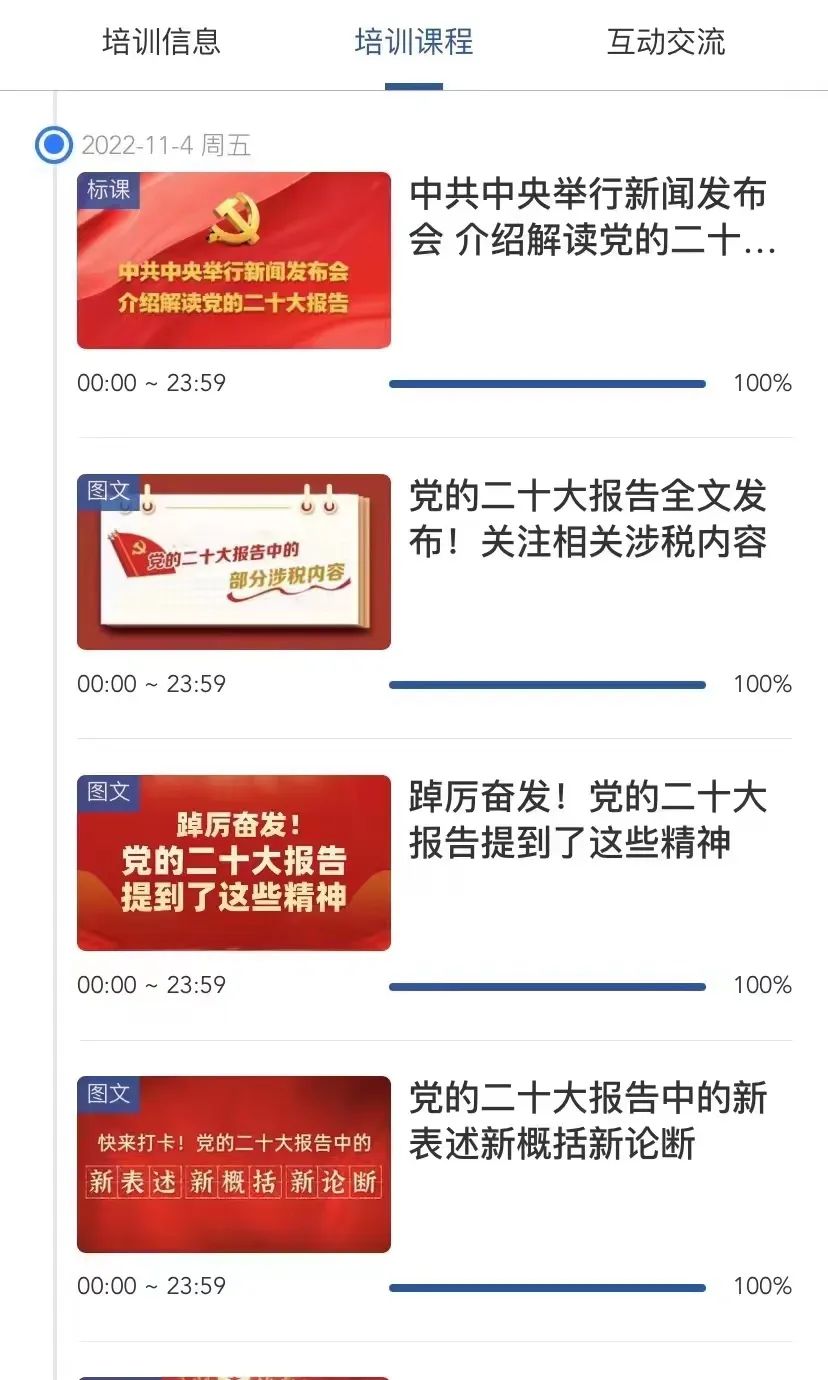Switch to the 培训信息 tab
Viewport: 828px width, 1380px height.
(x=161, y=42)
